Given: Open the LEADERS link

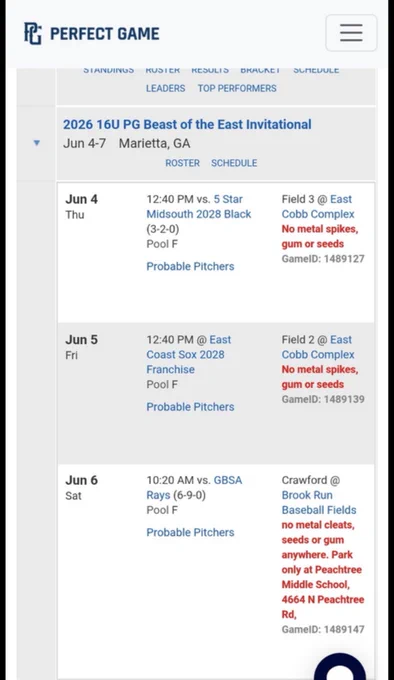Looking at the screenshot, I should pyautogui.click(x=166, y=88).
